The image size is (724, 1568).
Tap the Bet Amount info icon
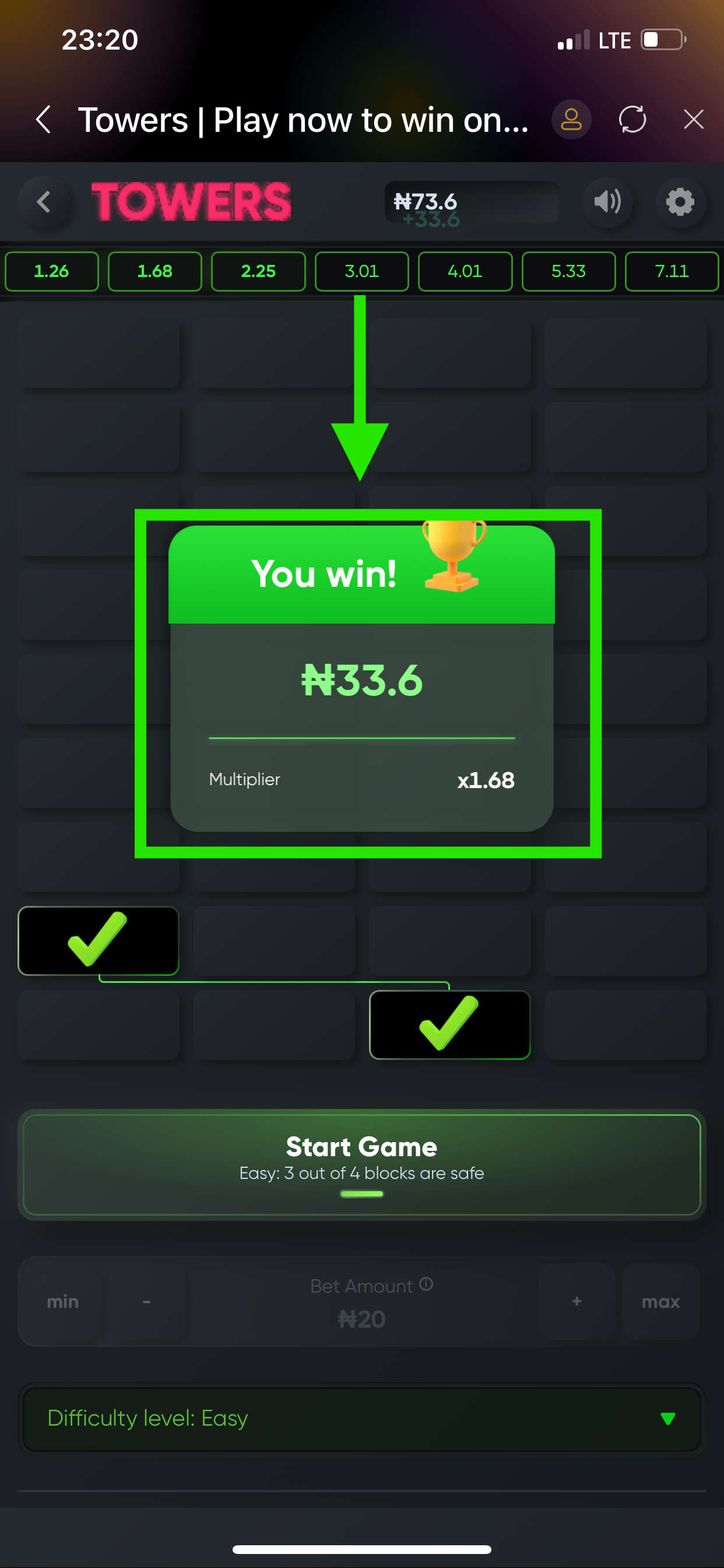(427, 1284)
